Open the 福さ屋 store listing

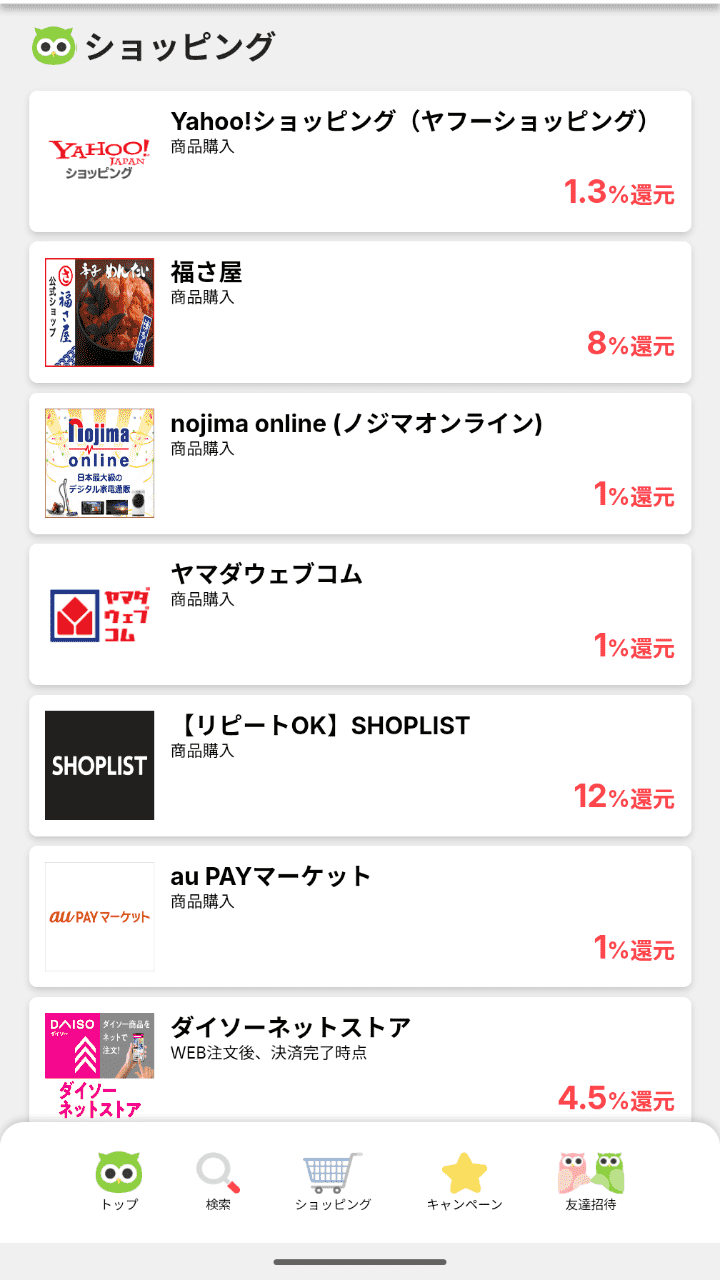(360, 311)
